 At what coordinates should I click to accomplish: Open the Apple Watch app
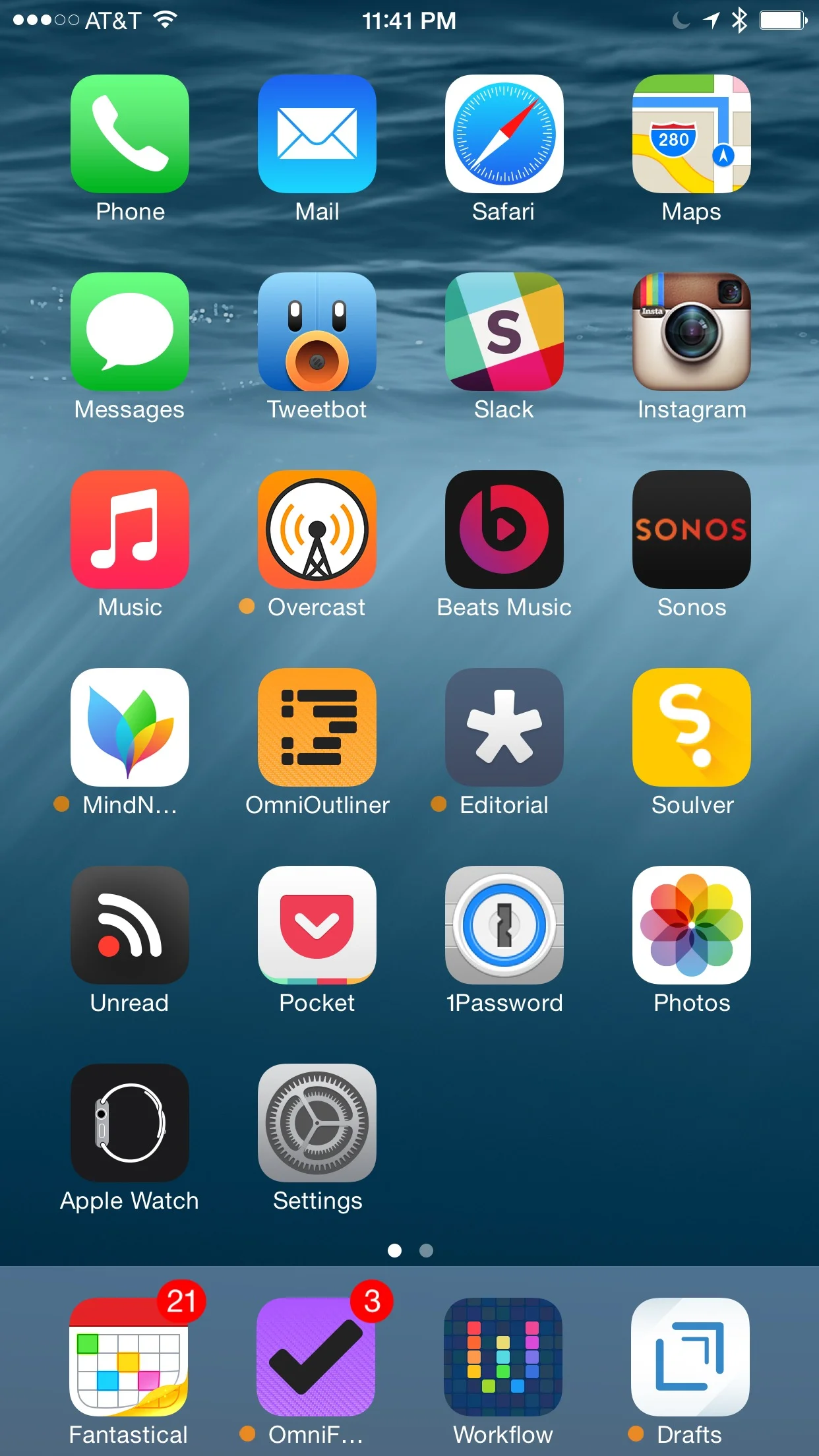tap(130, 1123)
